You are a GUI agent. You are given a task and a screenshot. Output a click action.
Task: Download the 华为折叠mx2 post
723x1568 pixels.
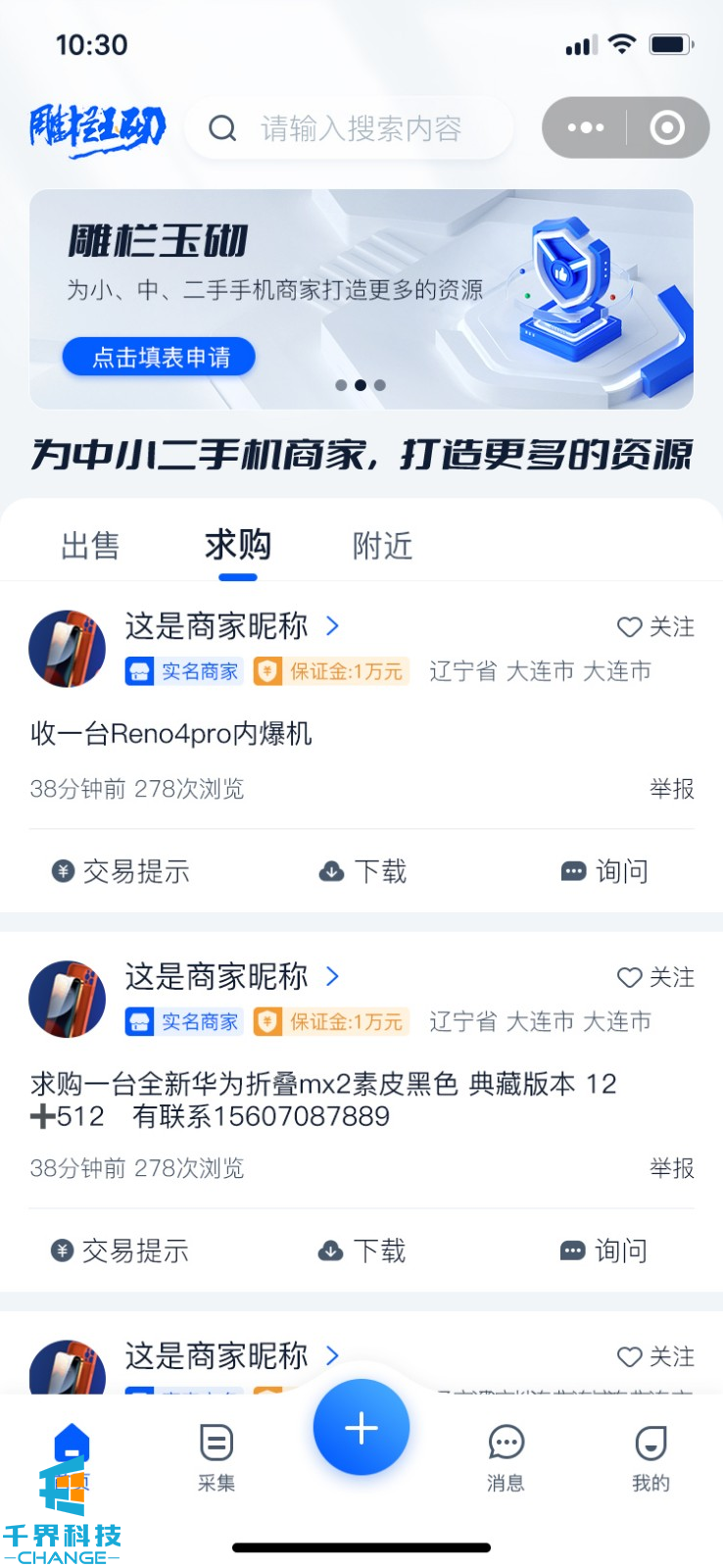coord(362,1250)
